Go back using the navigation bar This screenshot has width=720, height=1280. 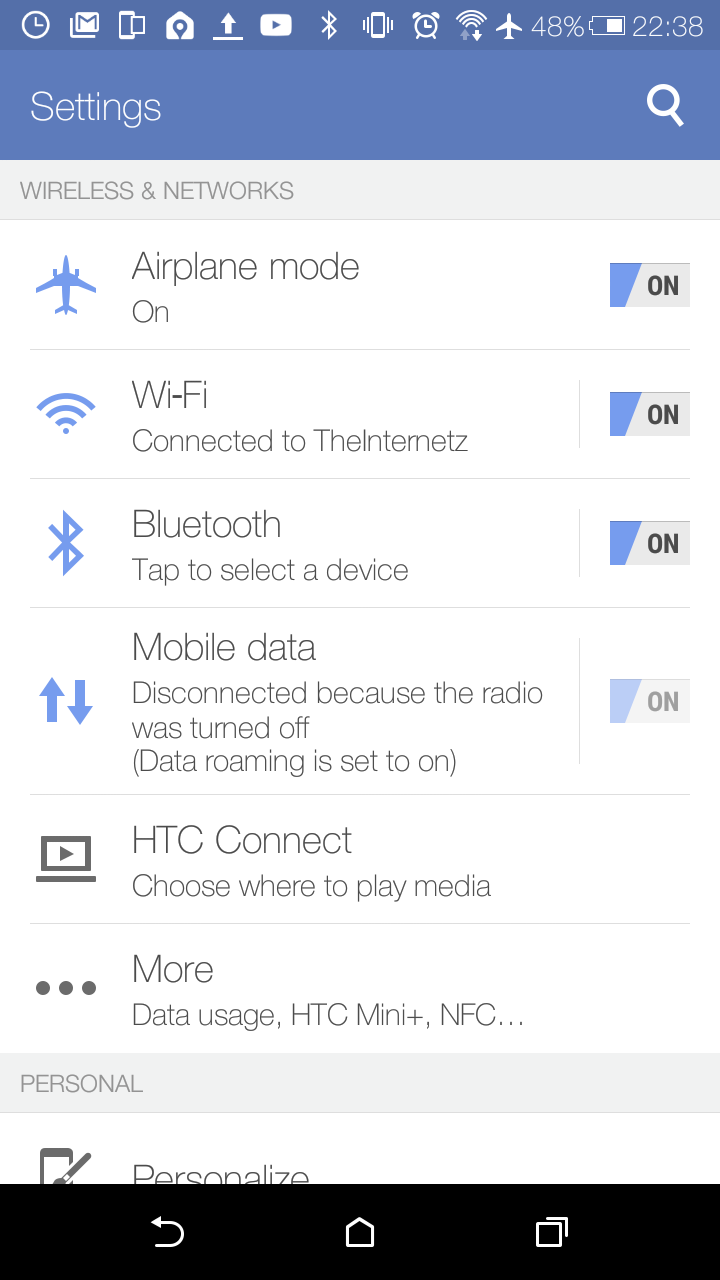click(x=167, y=1232)
